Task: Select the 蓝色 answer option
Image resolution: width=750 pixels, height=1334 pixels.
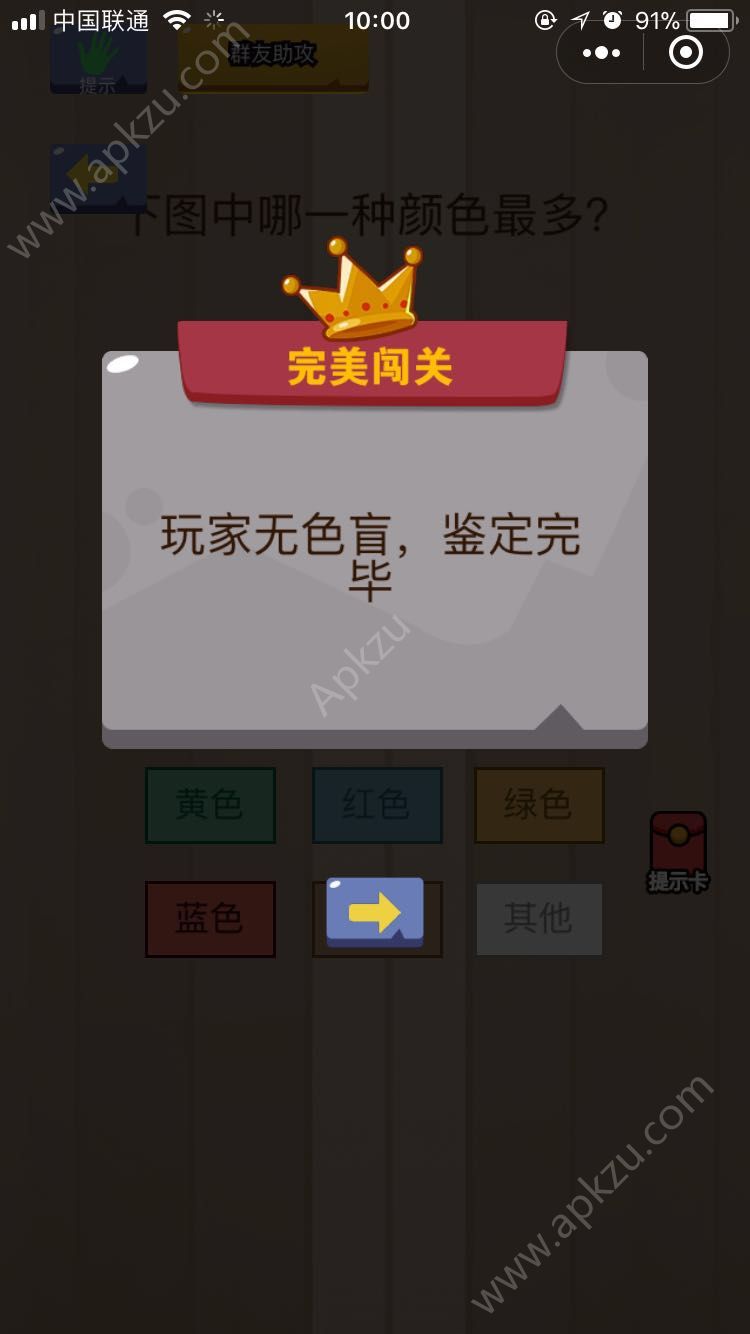Action: tap(210, 918)
